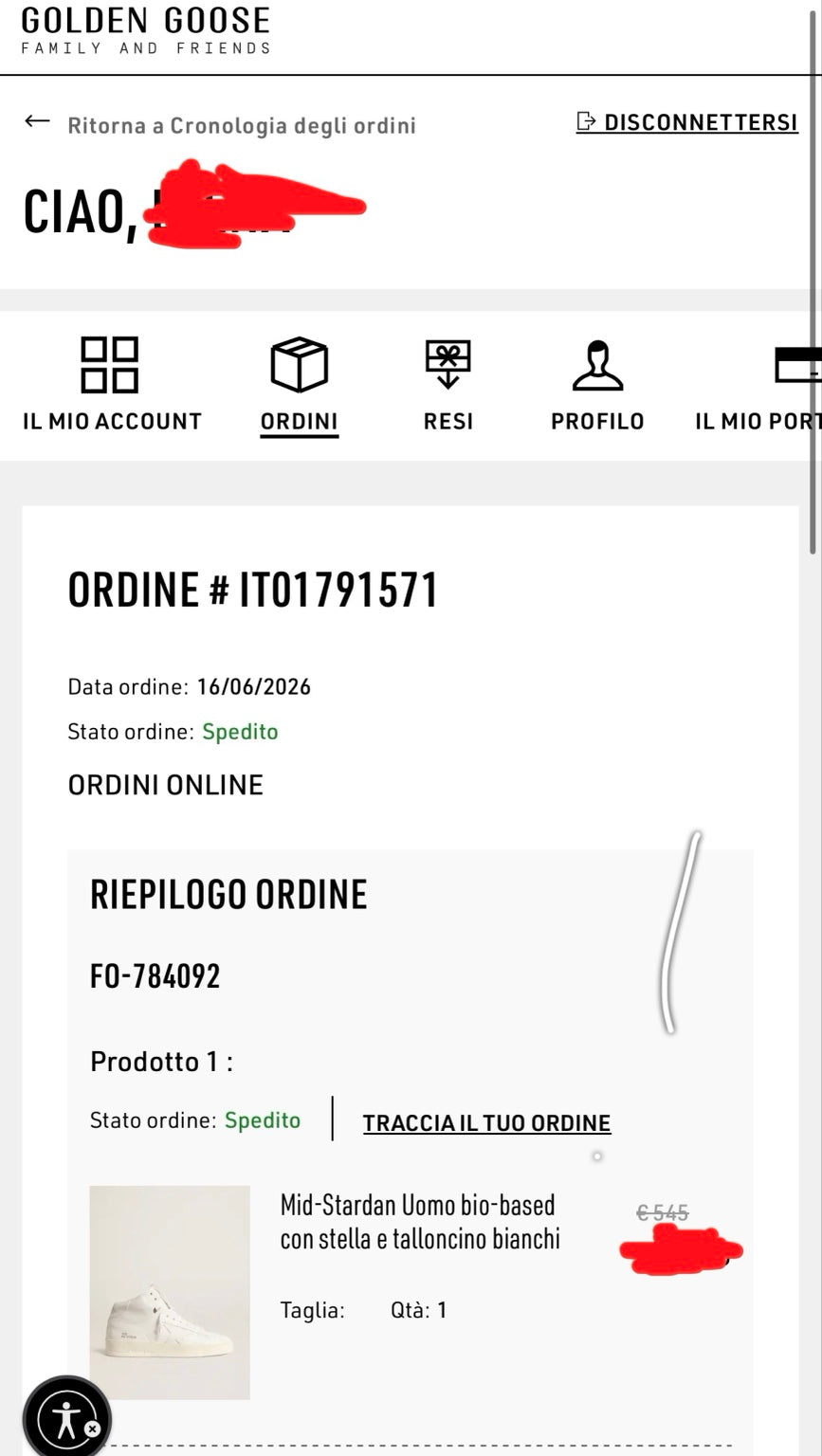Return to order history via back arrow link
822x1456 pixels.
pyautogui.click(x=220, y=124)
